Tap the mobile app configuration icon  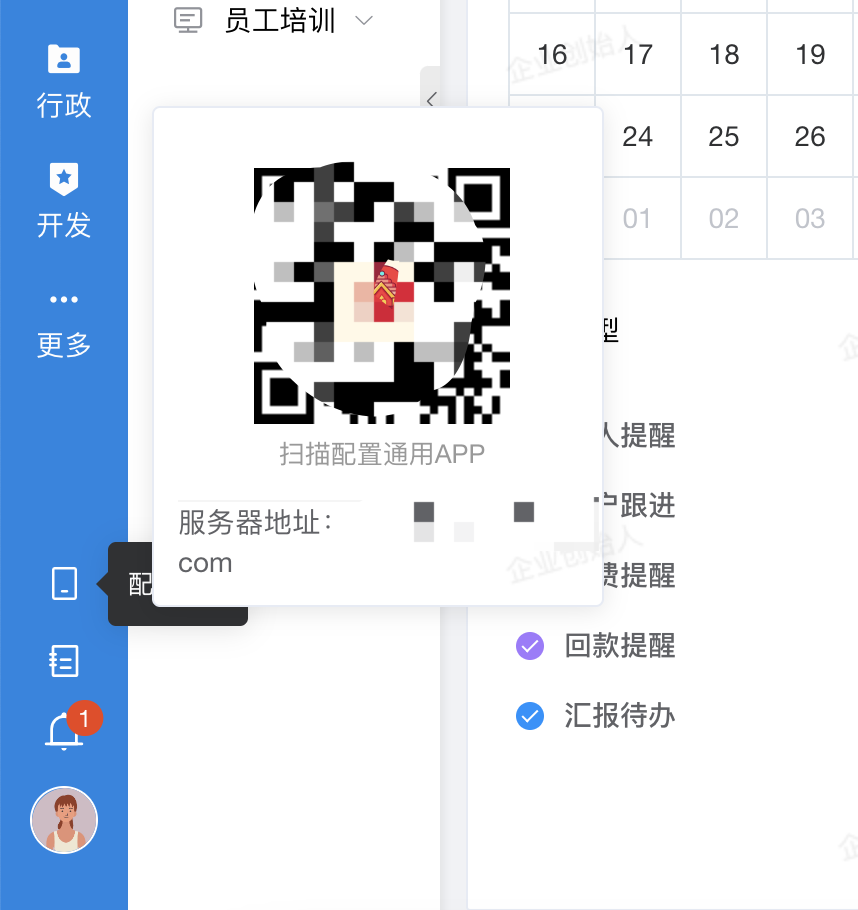click(64, 583)
